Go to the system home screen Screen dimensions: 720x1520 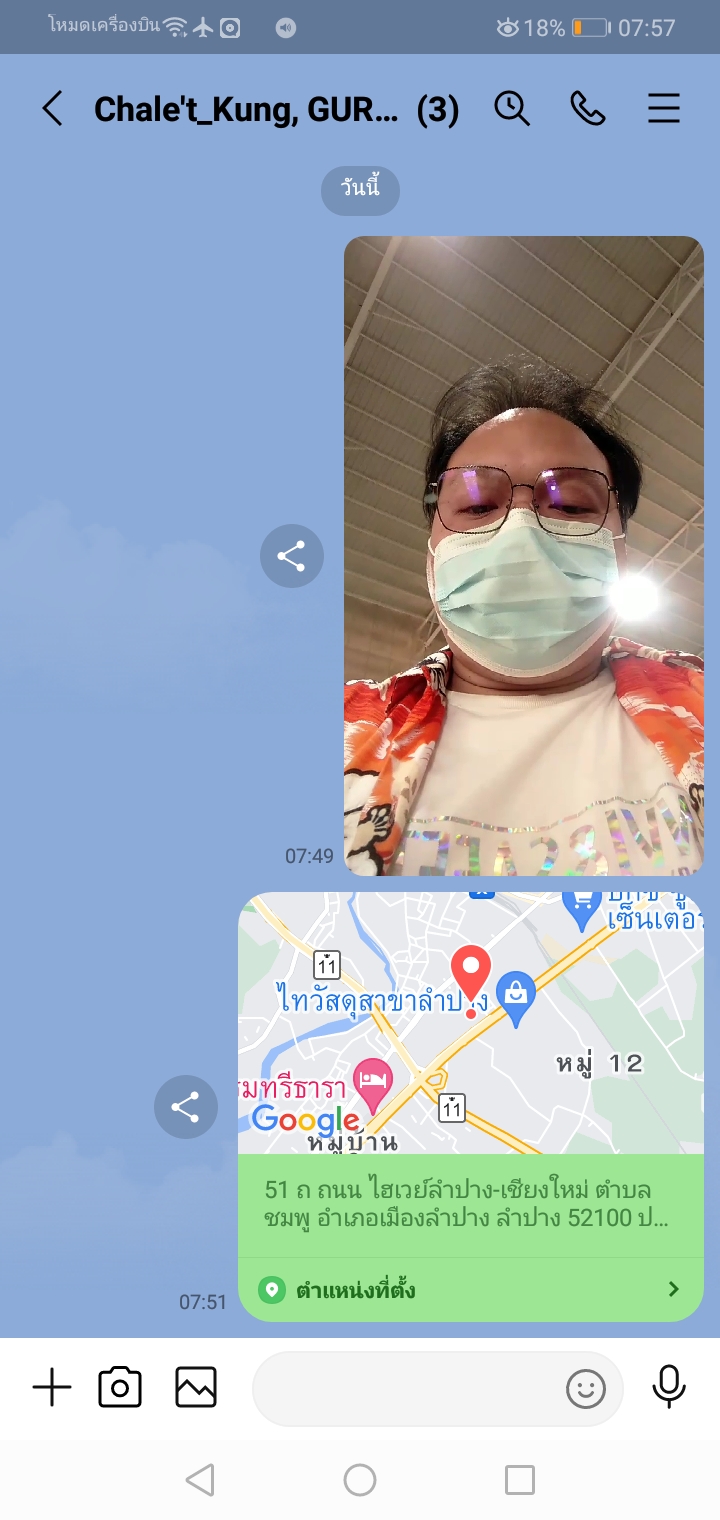360,1480
